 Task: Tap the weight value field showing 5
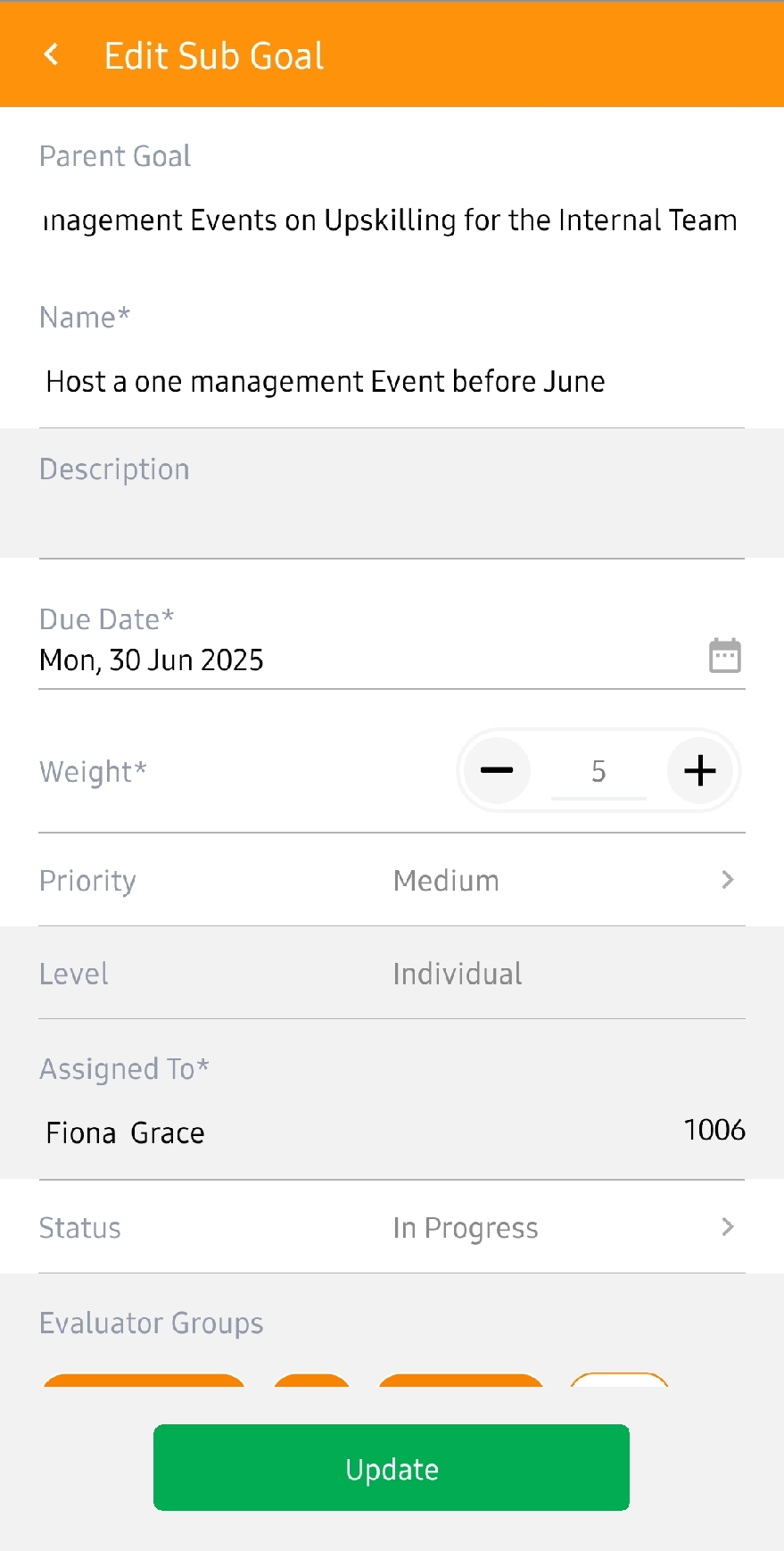[598, 772]
